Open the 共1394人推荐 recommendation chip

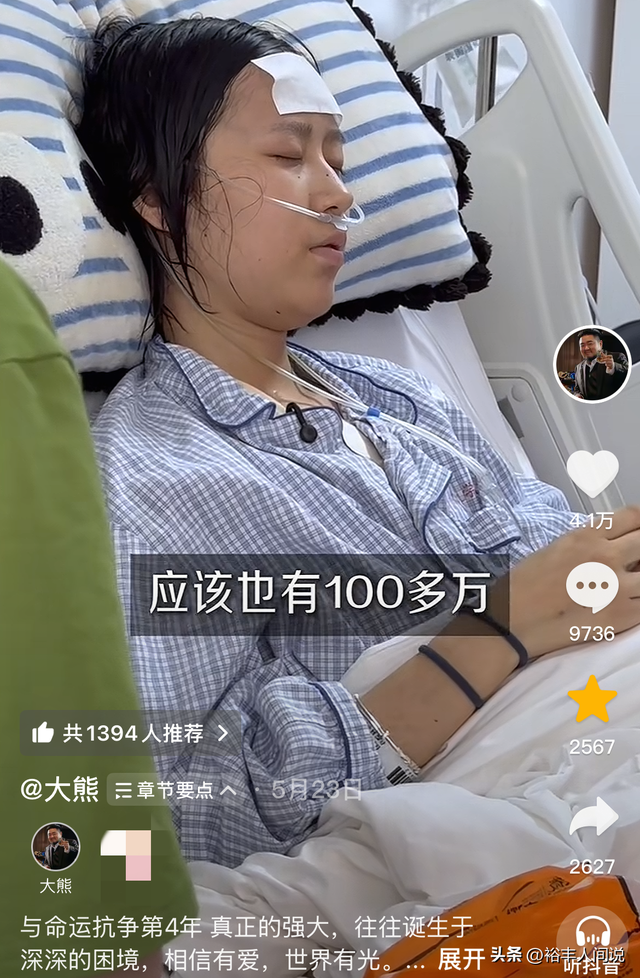pyautogui.click(x=130, y=733)
